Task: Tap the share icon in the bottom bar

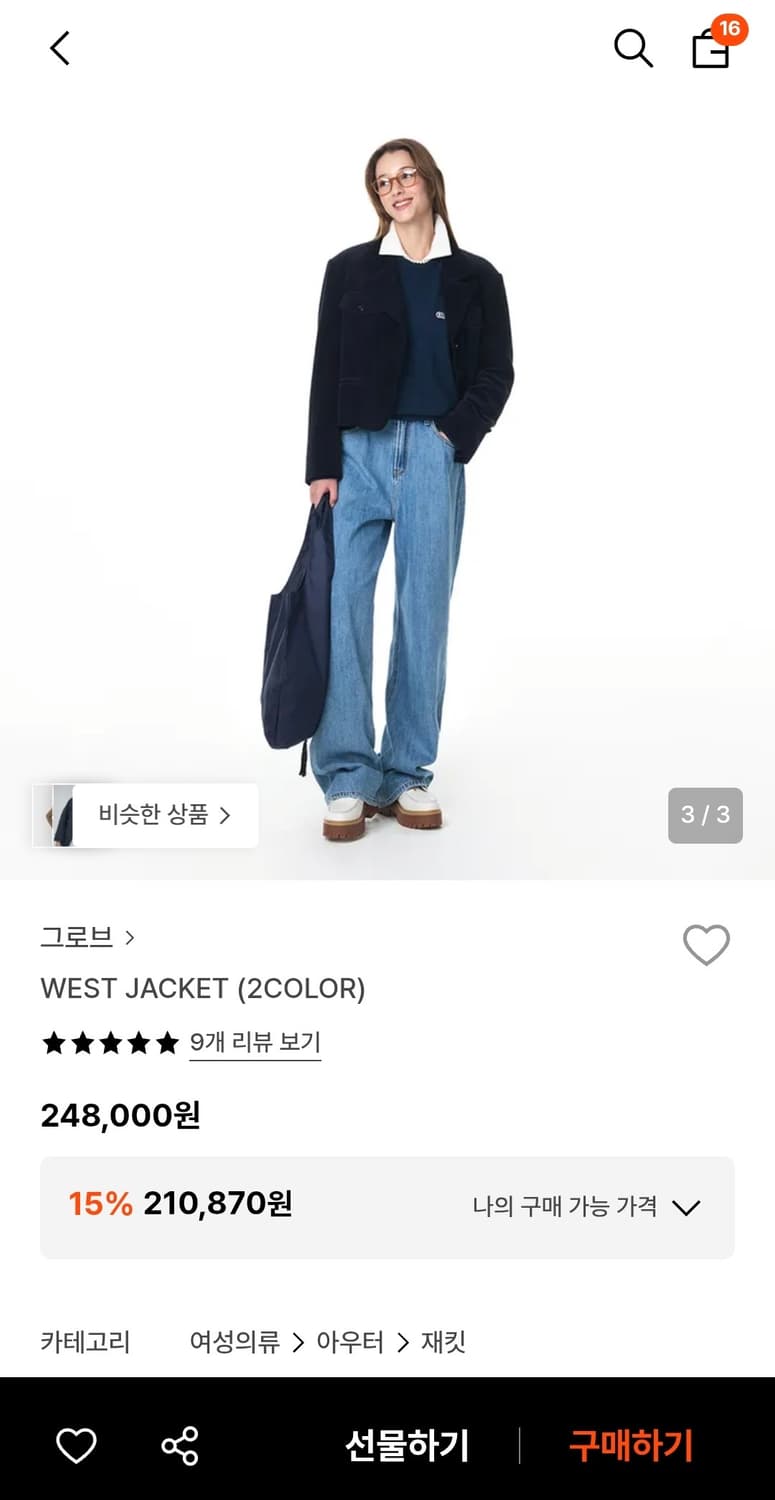Action: [178, 1445]
